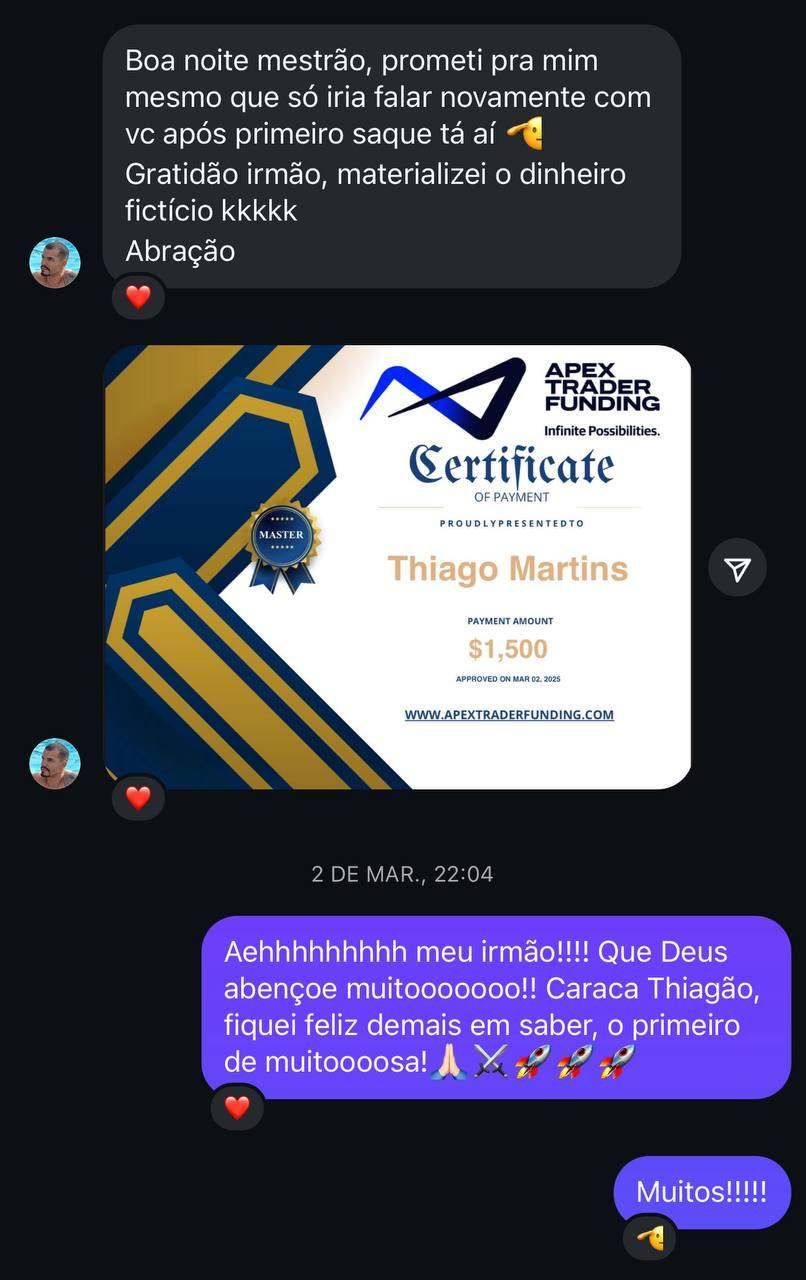Image resolution: width=806 pixels, height=1280 pixels.
Task: Forward the certificate image using the share arrow
Action: click(x=737, y=568)
